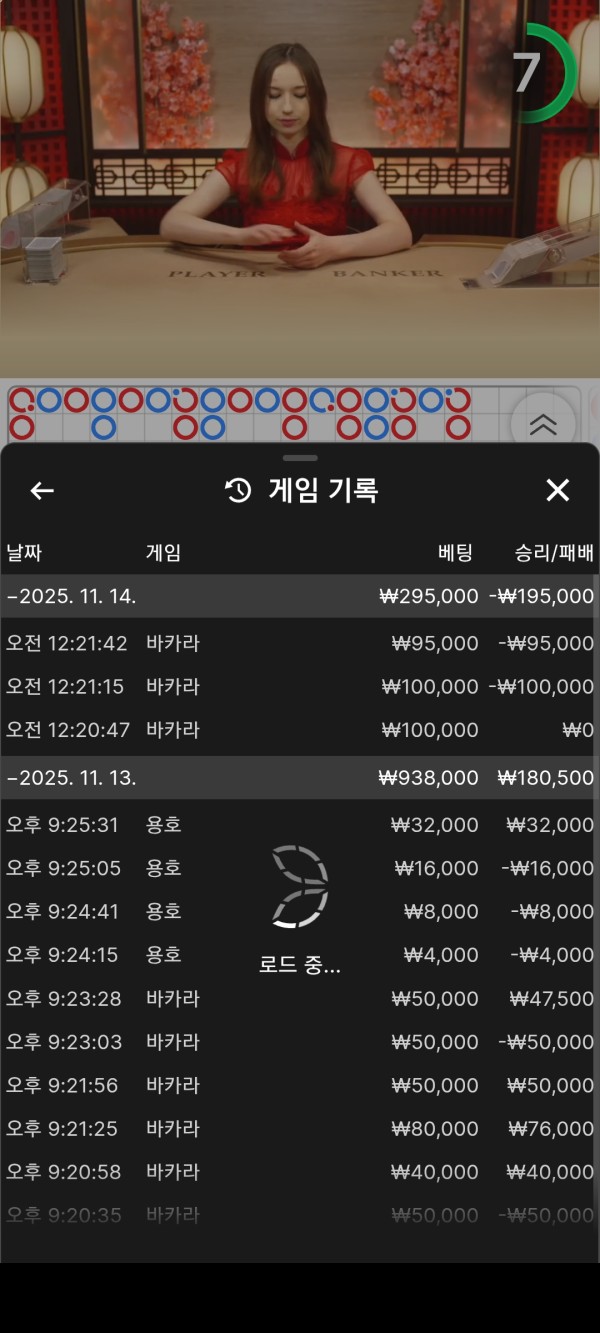Image resolution: width=600 pixels, height=1333 pixels.
Task: Open the 오전 12:21:15 바카라 record
Action: click(x=300, y=687)
